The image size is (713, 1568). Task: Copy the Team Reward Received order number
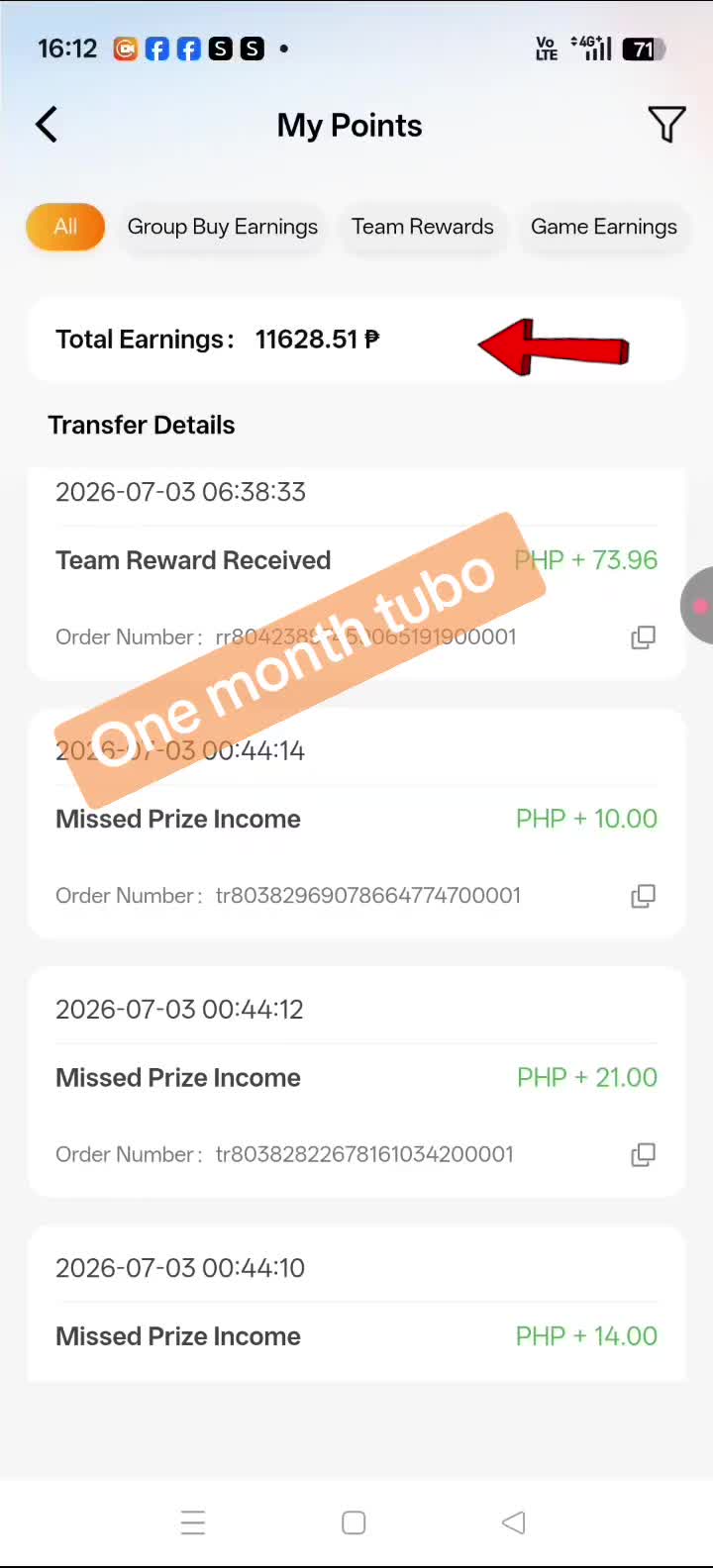tap(644, 637)
